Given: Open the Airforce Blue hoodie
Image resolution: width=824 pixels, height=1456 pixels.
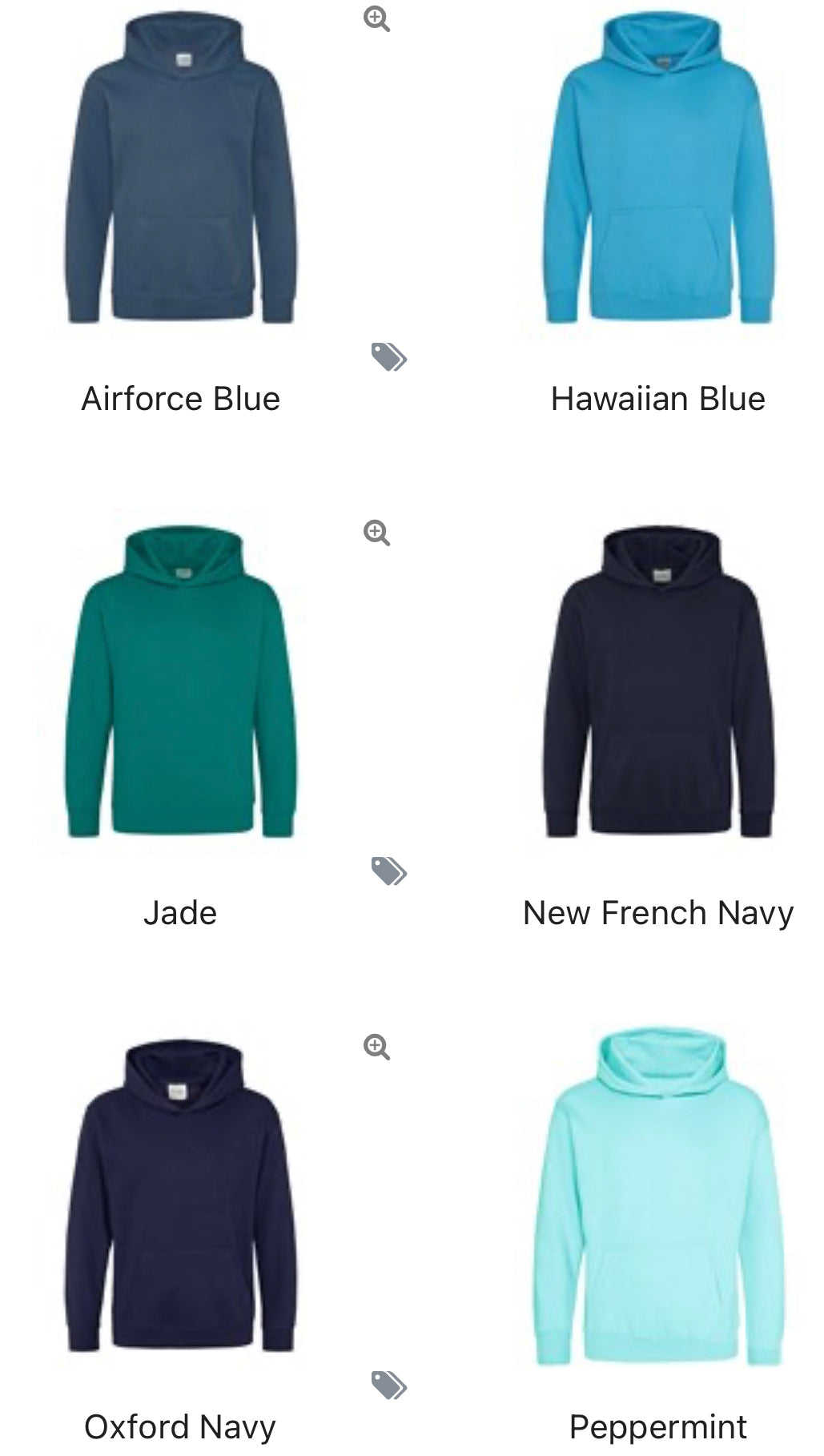Looking at the screenshot, I should point(180,172).
